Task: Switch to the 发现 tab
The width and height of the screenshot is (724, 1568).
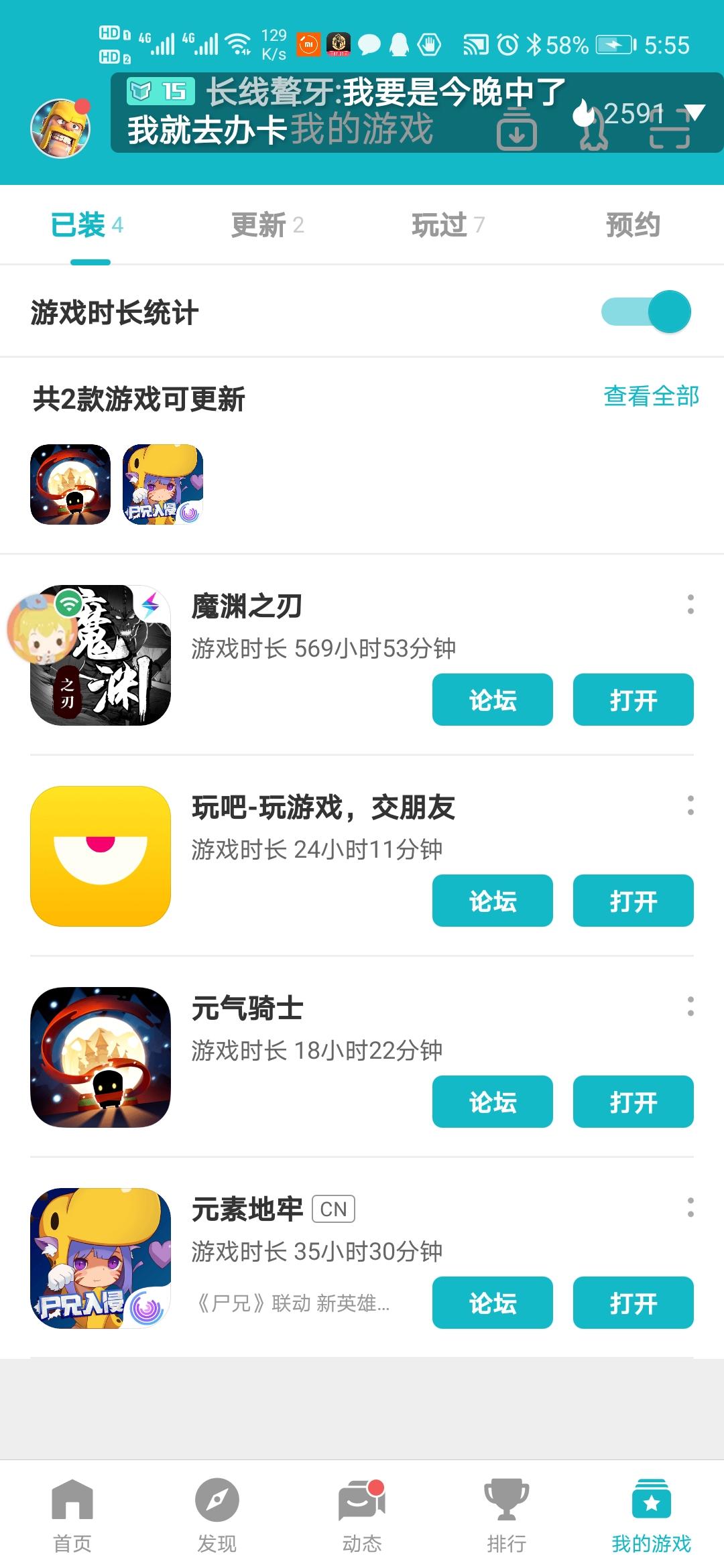Action: click(217, 1516)
